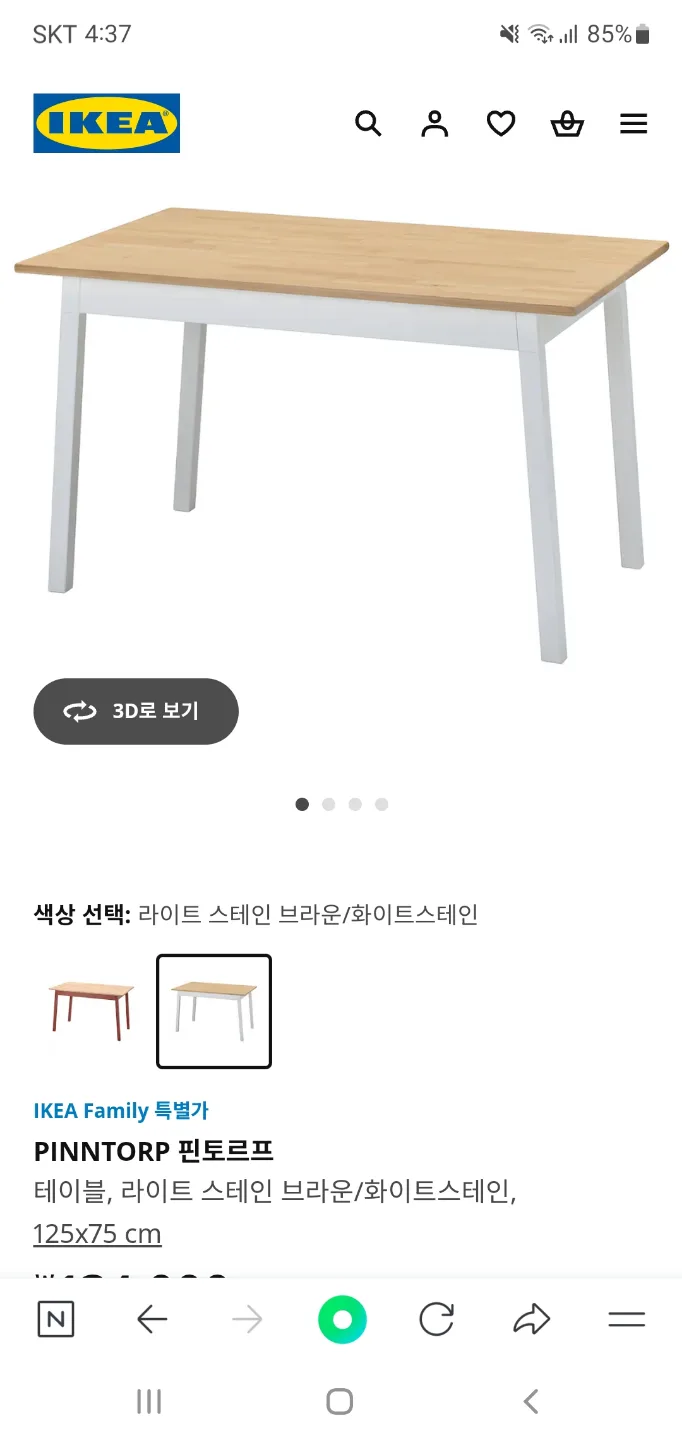Viewport: 682px width, 1440px height.
Task: View the table in 3D
Action: [136, 711]
